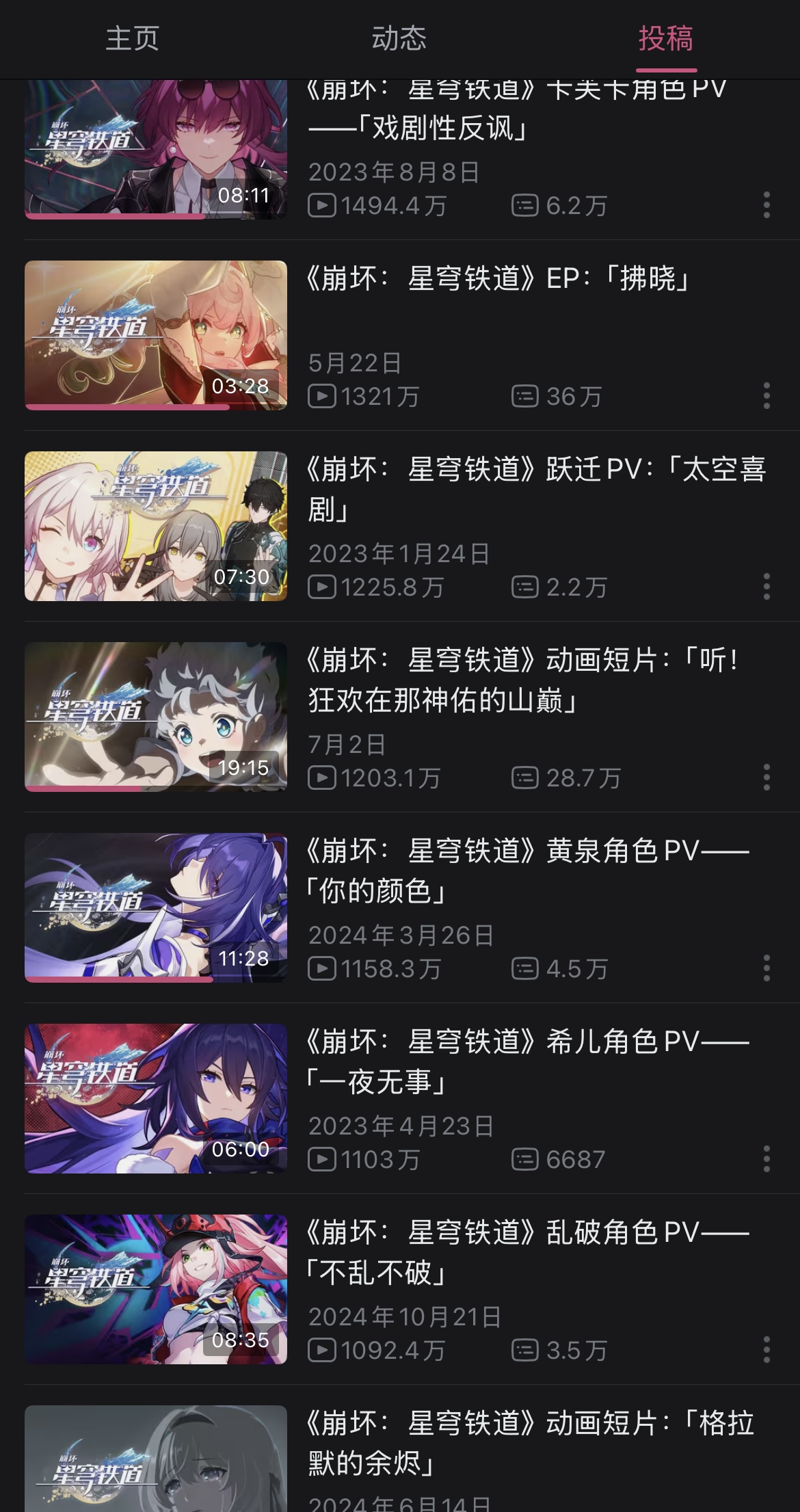Open the EP「拂晓」video
Image resolution: width=800 pixels, height=1512 pixels.
[x=156, y=335]
